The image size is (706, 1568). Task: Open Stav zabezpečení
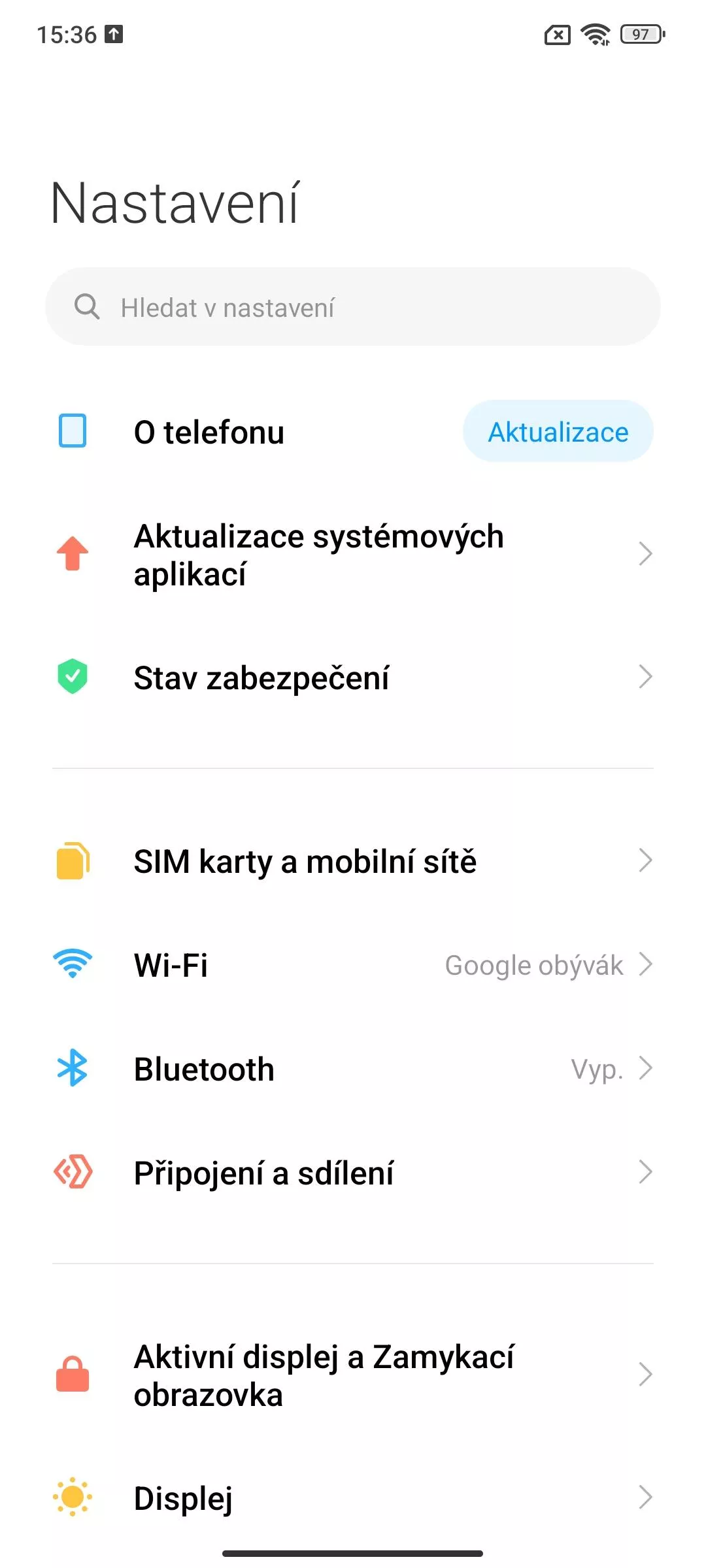353,678
